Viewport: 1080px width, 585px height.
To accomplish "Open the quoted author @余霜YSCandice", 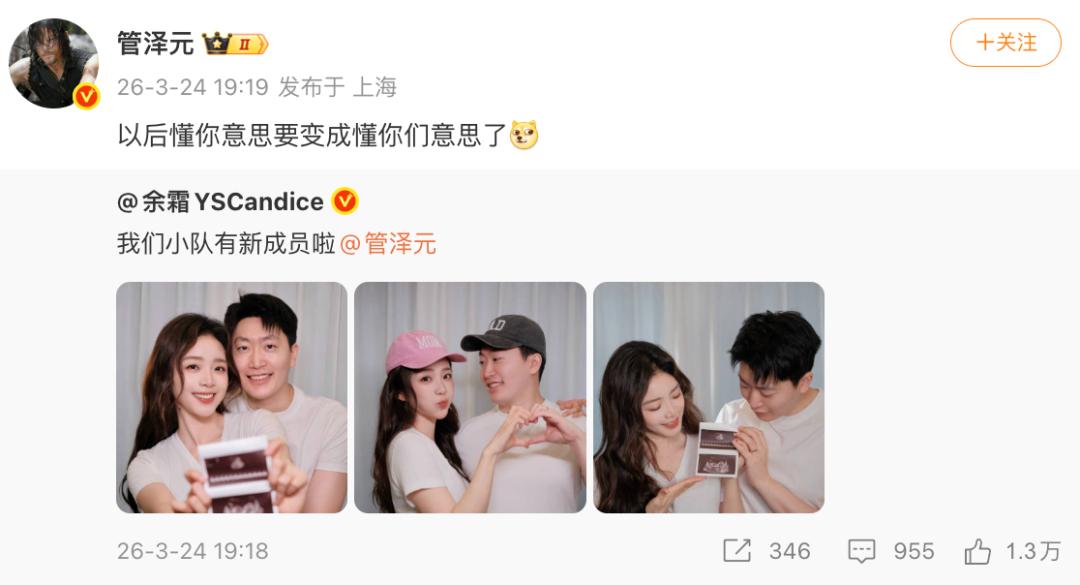I will tap(220, 202).
